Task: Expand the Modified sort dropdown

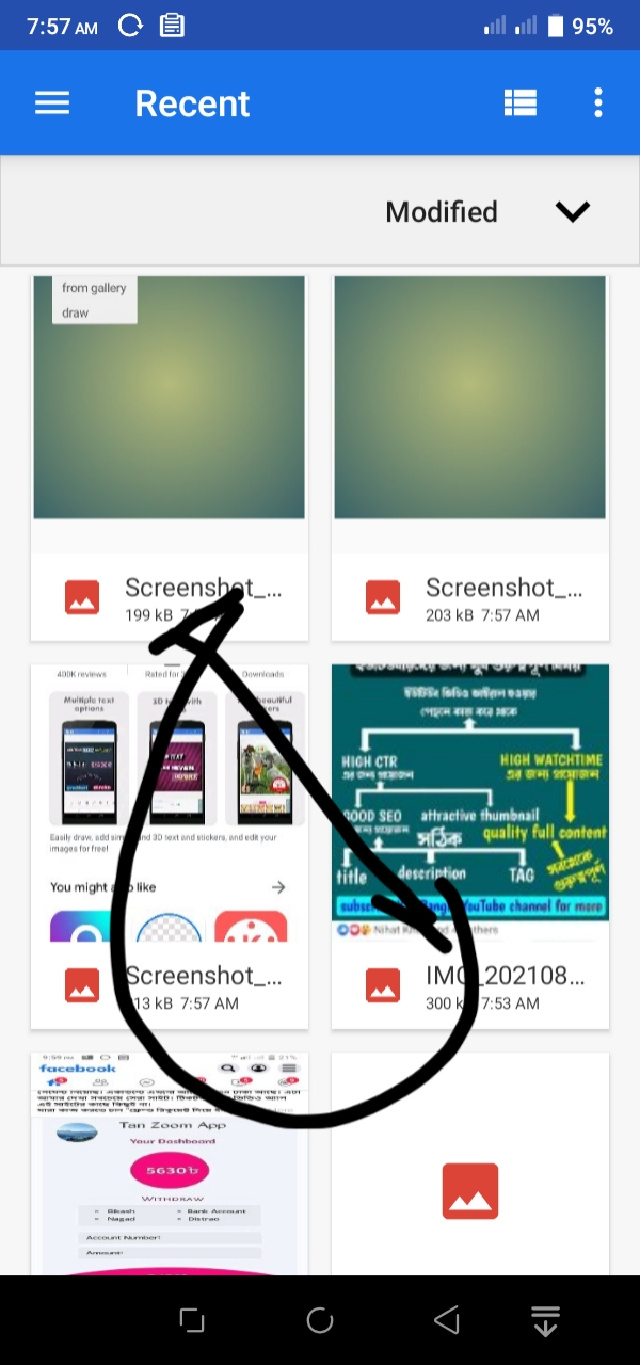Action: click(572, 212)
